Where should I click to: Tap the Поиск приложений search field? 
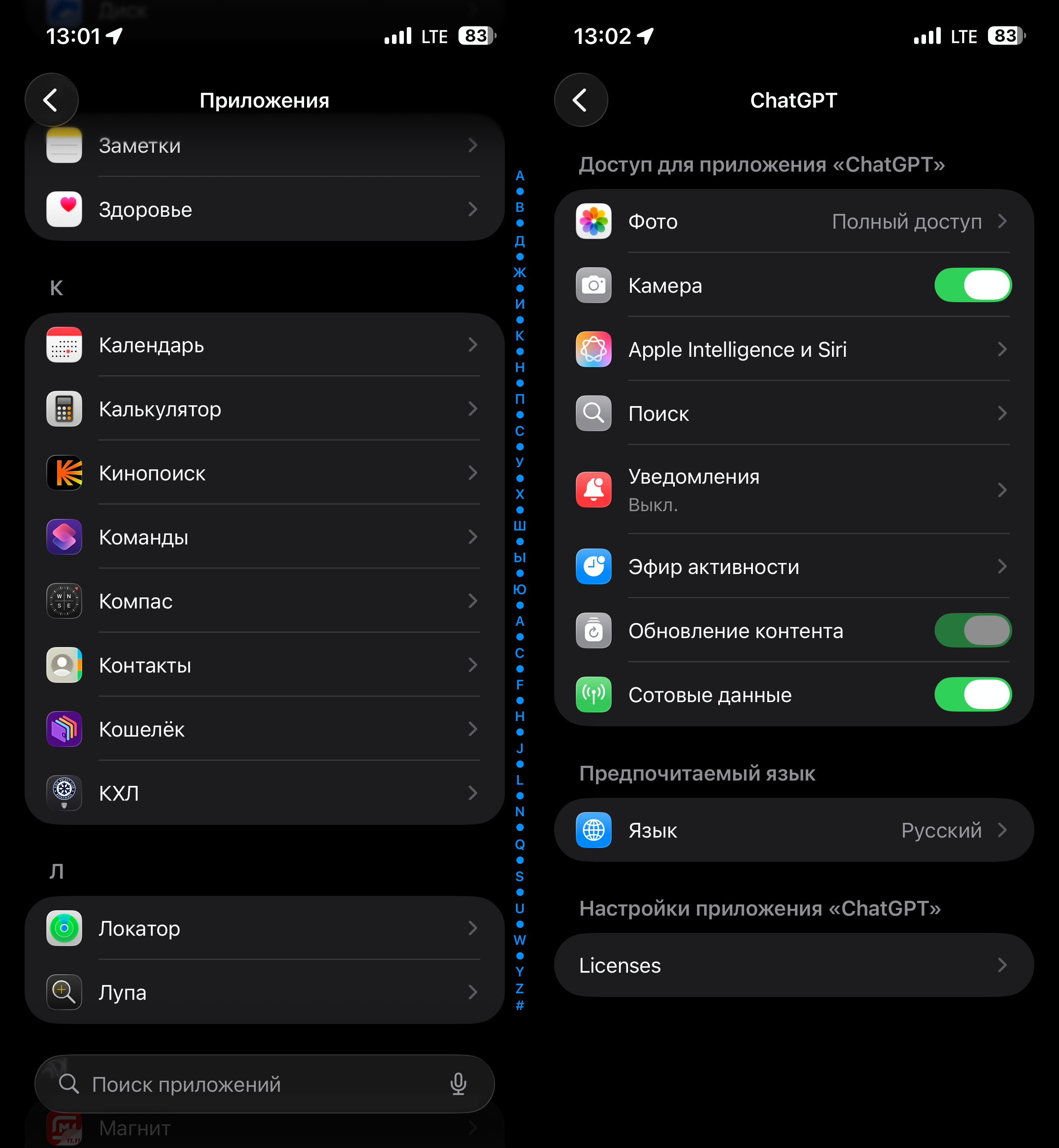[x=252, y=1084]
